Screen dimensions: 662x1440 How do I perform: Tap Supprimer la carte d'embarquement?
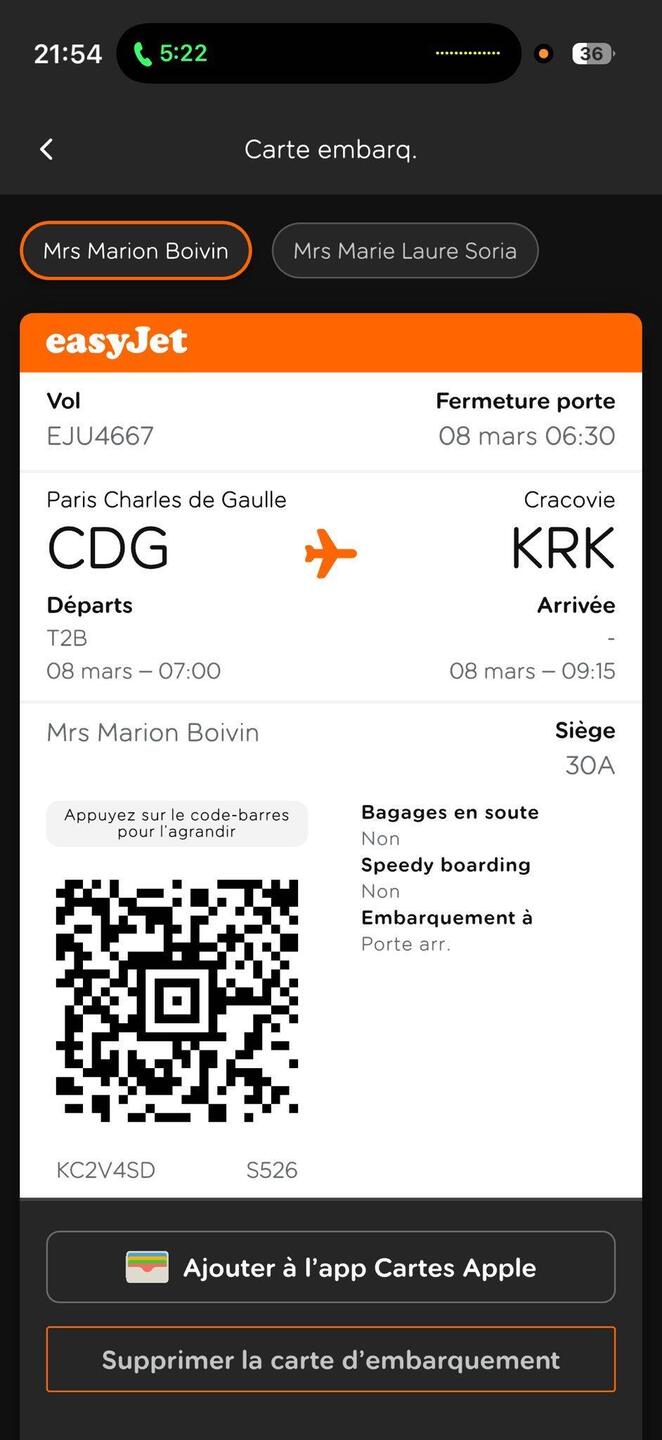330,1360
